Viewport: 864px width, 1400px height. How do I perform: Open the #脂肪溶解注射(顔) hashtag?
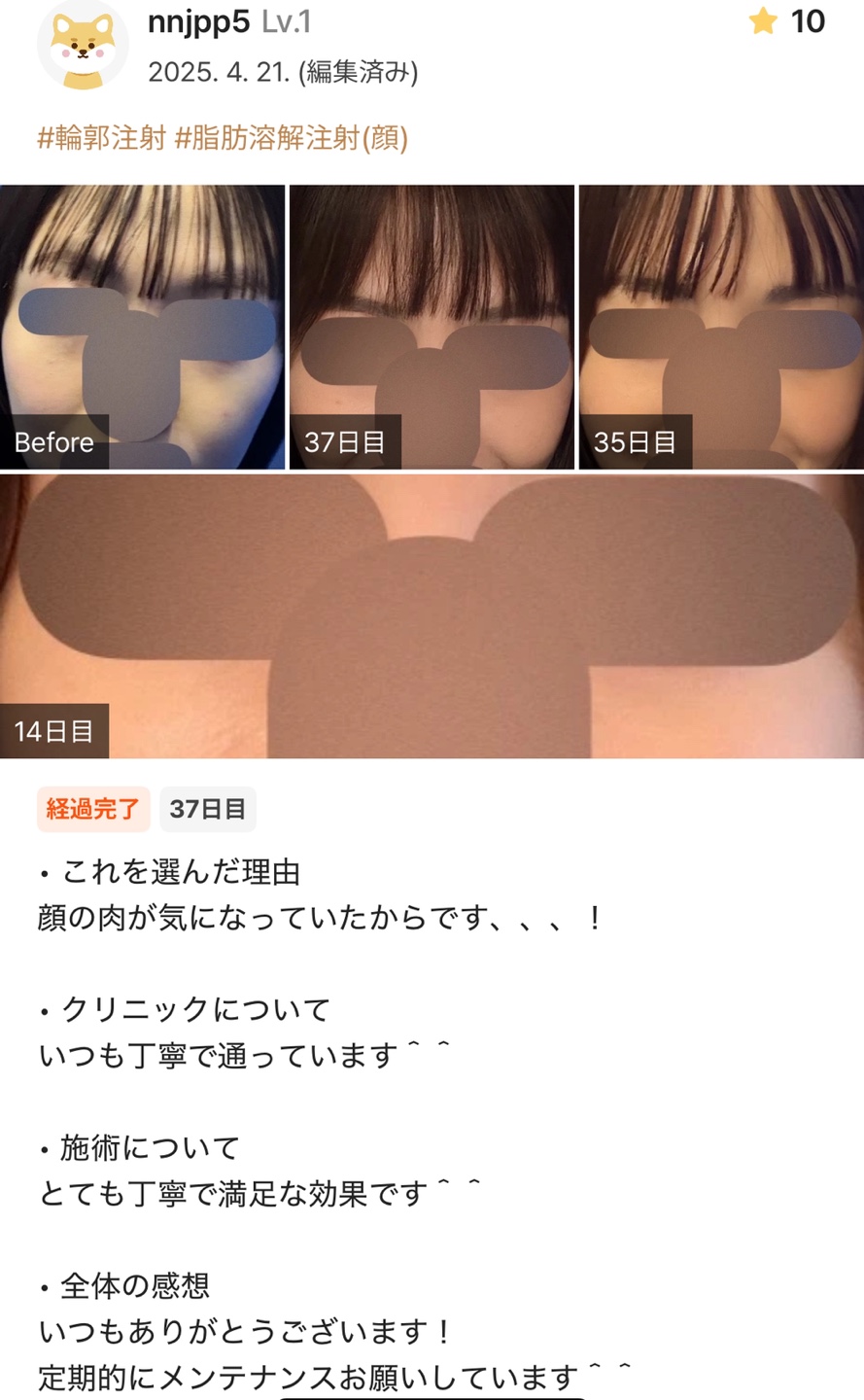291,138
